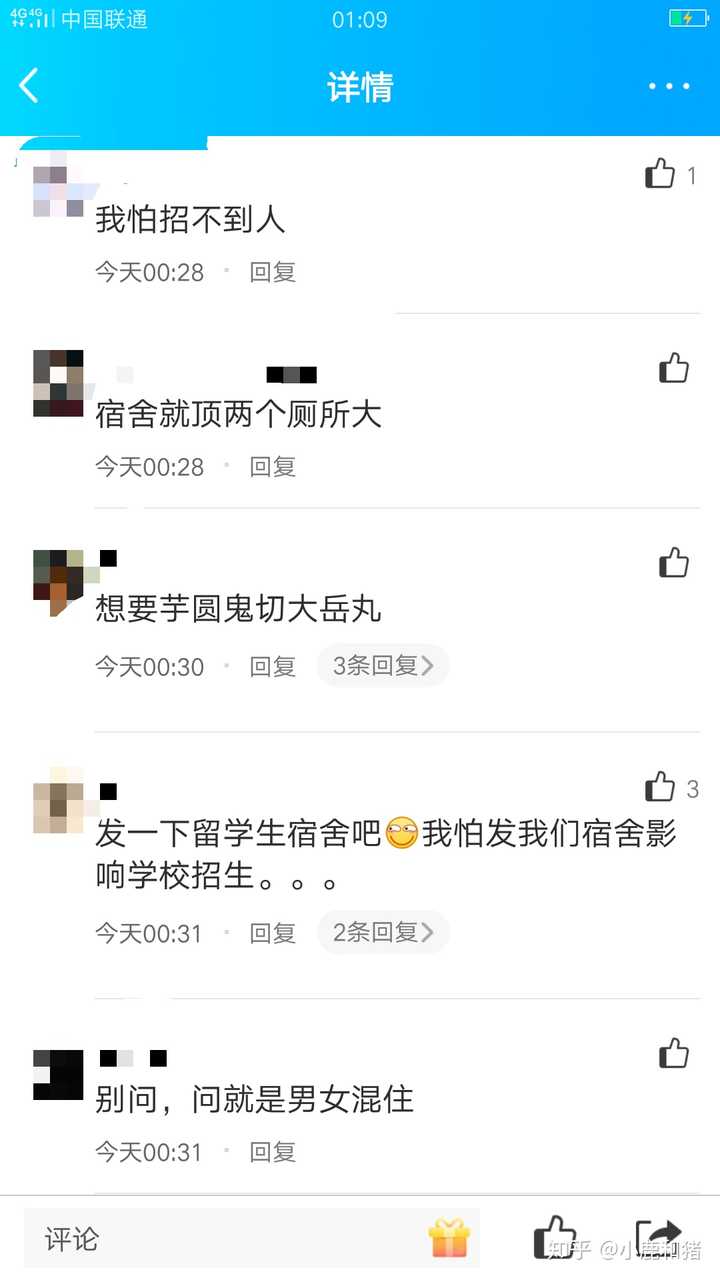Like the comment 别问，问就是男女混住
The height and width of the screenshot is (1280, 720).
point(673,1053)
